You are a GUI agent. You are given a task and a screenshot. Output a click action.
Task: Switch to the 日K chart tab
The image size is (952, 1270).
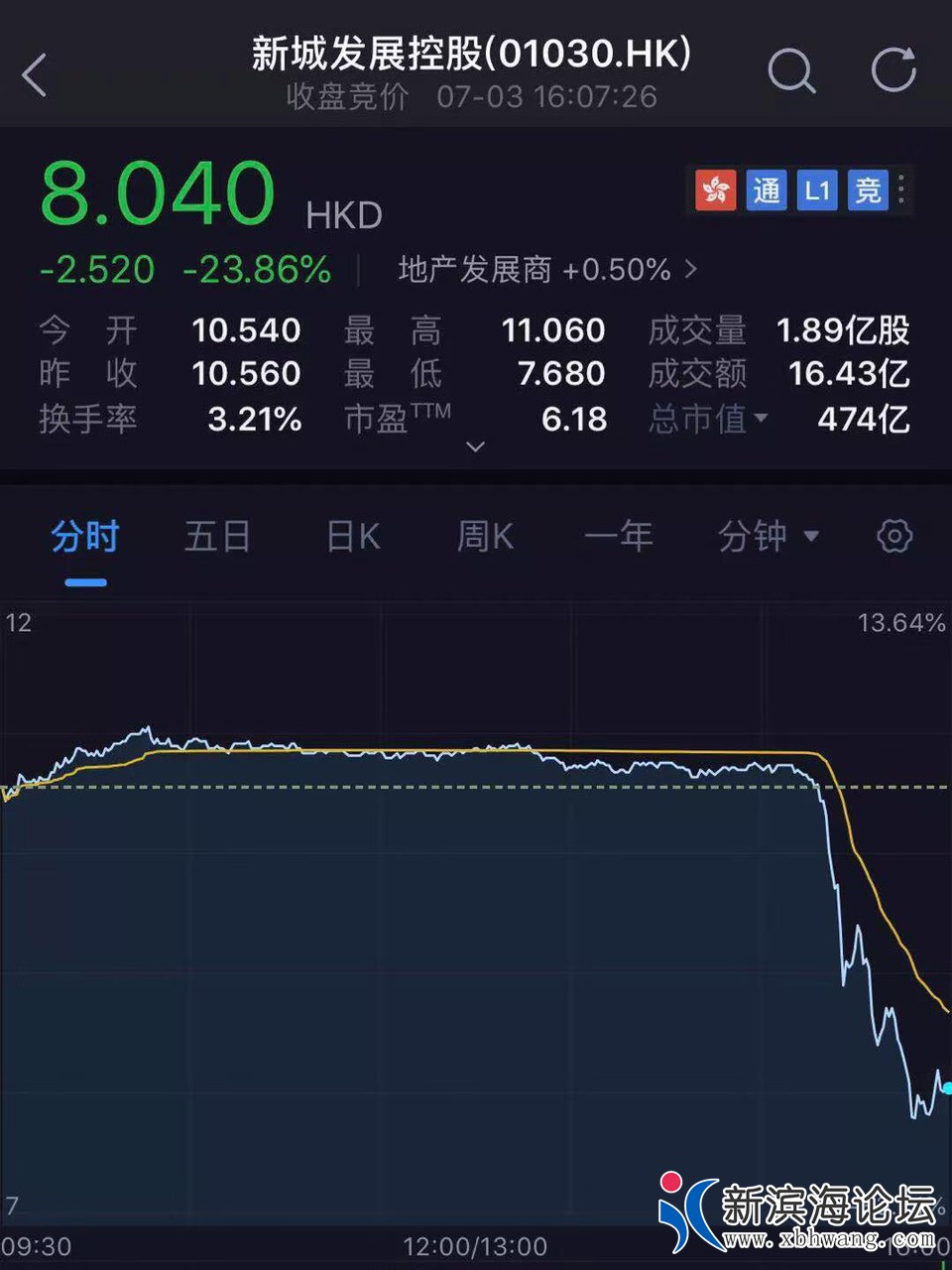(353, 537)
